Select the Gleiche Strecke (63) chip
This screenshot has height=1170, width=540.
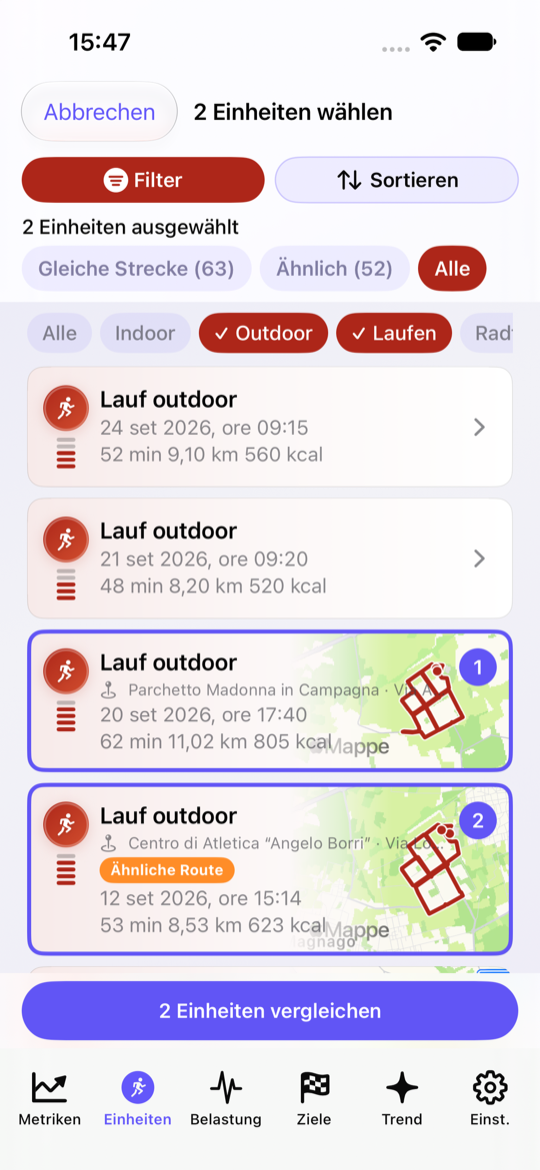(136, 269)
